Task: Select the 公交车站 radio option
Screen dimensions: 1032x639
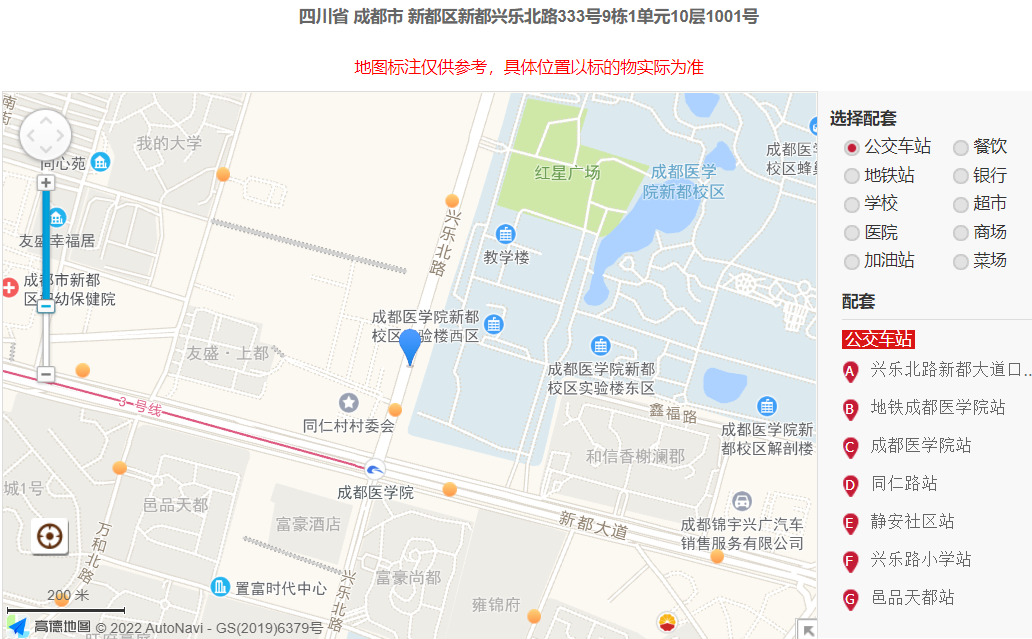Action: point(852,147)
